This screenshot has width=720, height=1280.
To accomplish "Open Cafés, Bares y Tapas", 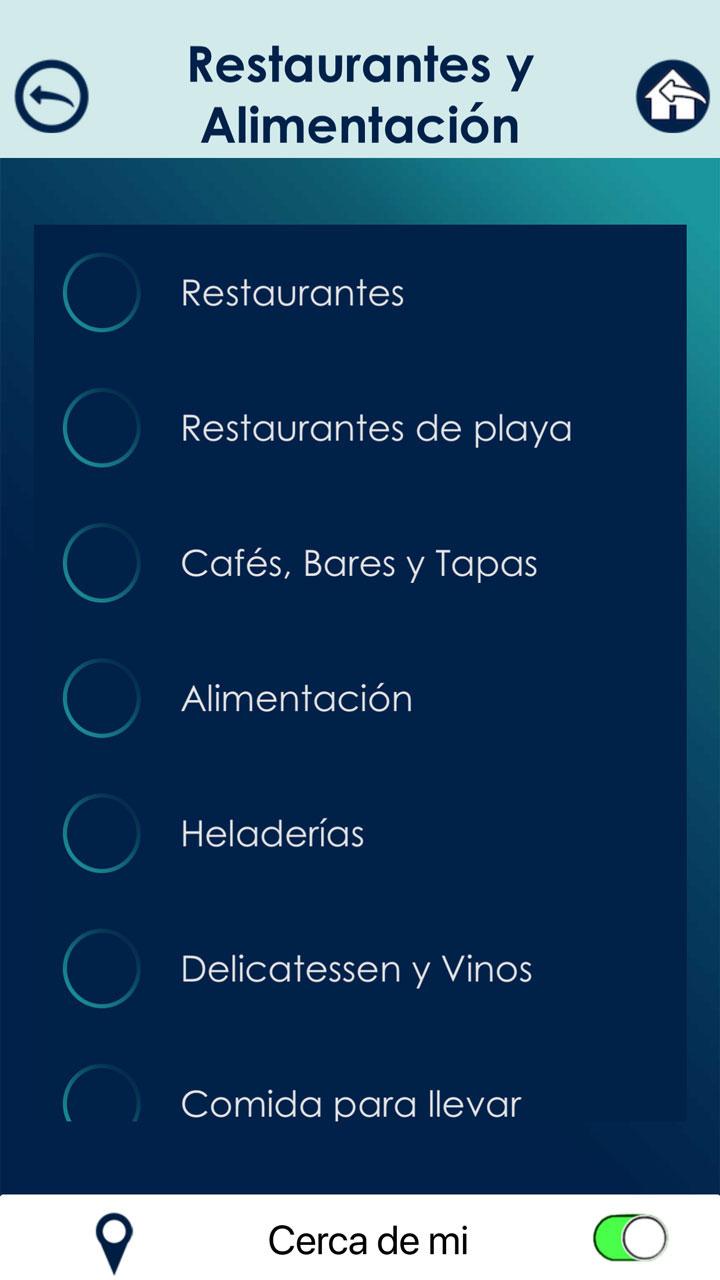I will click(x=360, y=563).
